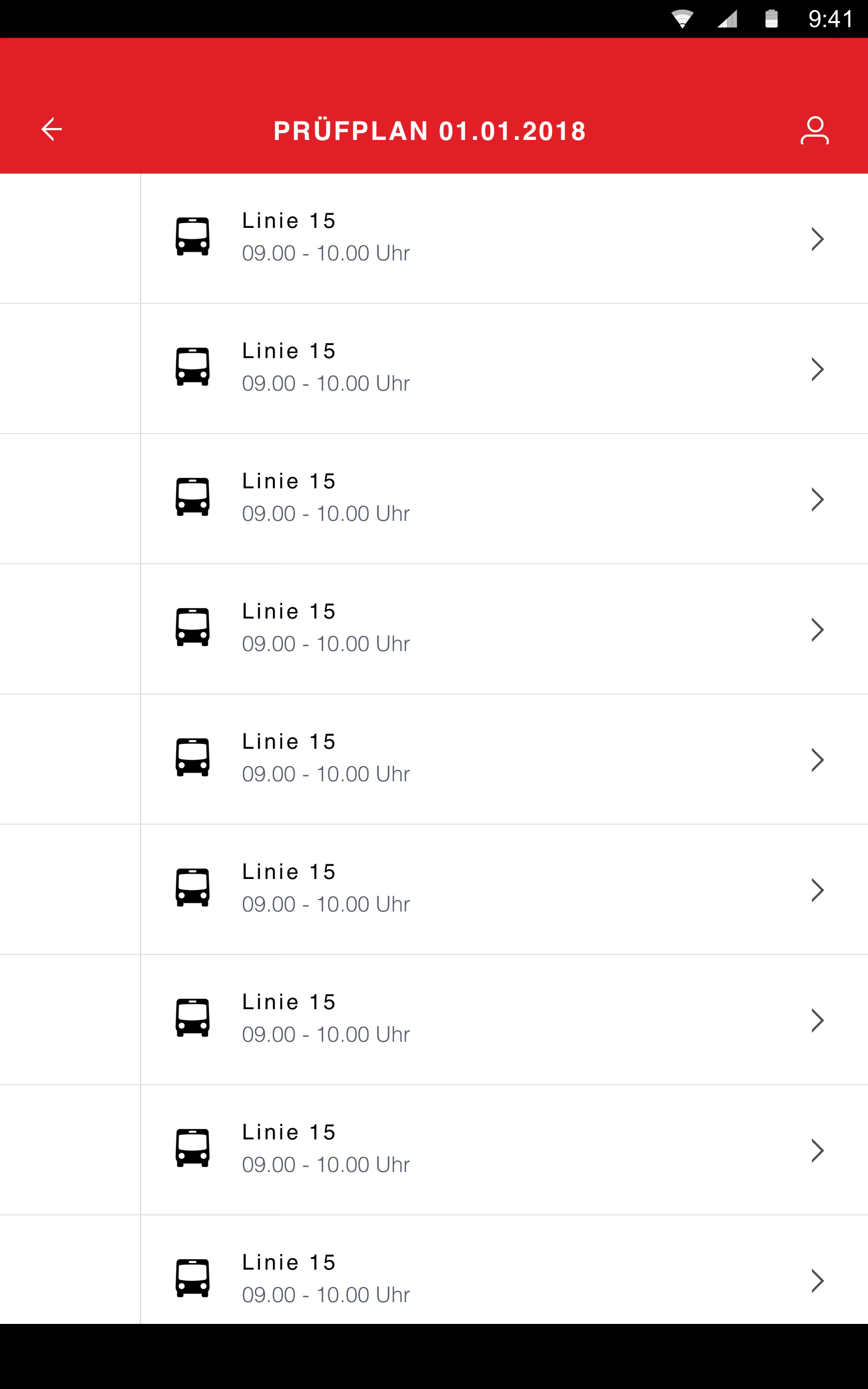Image resolution: width=868 pixels, height=1389 pixels.
Task: Tap the chevron on the fifth list item
Action: 818,760
